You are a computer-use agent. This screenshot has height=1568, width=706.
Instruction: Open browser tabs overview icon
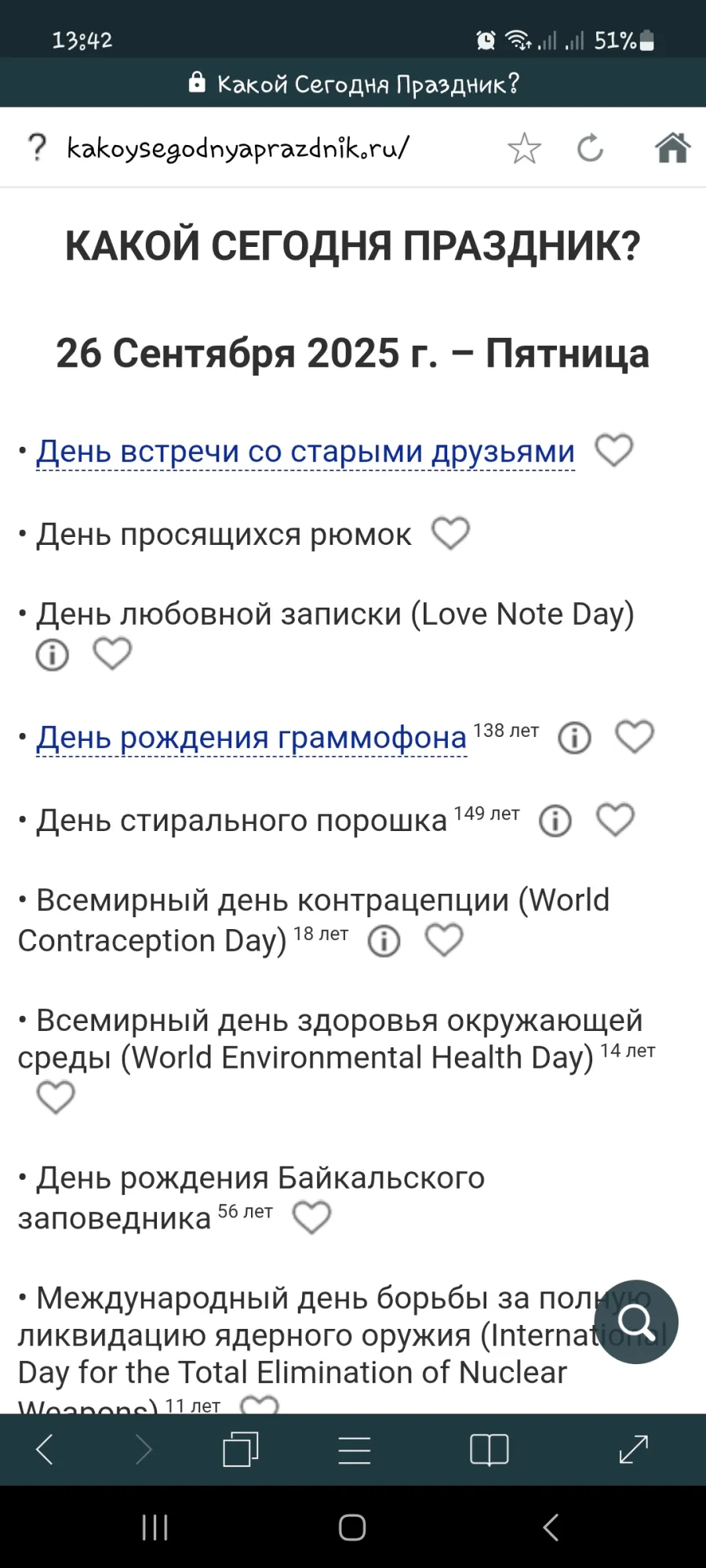point(240,1450)
